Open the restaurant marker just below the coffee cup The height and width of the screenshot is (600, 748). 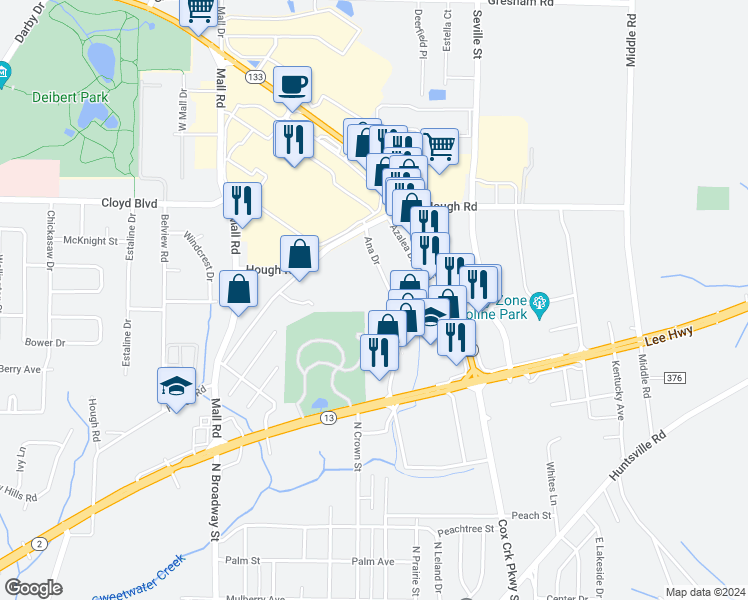click(x=292, y=139)
